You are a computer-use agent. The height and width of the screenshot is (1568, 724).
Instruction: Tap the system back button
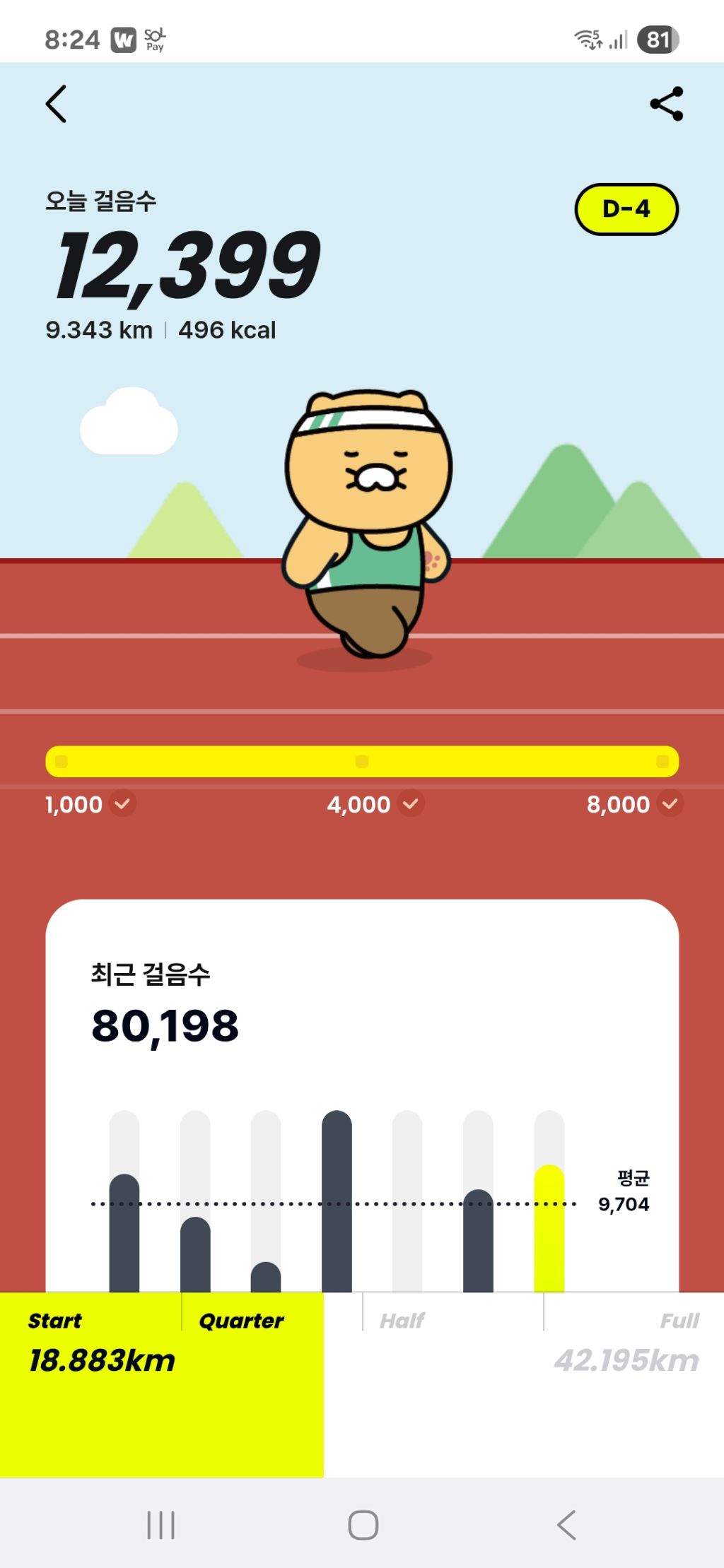point(566,1525)
